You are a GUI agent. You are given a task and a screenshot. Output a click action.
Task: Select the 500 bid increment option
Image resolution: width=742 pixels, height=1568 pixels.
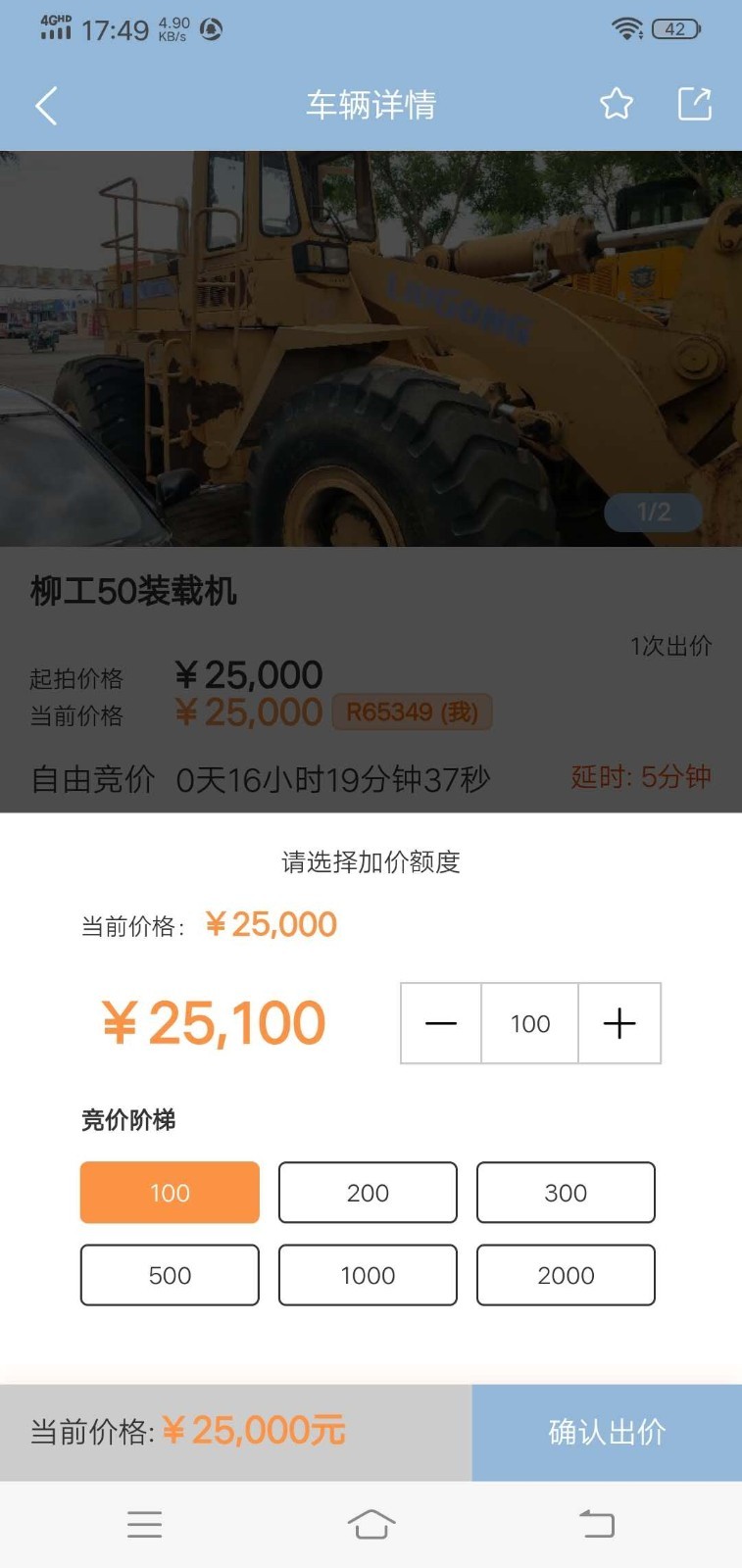tap(169, 1275)
